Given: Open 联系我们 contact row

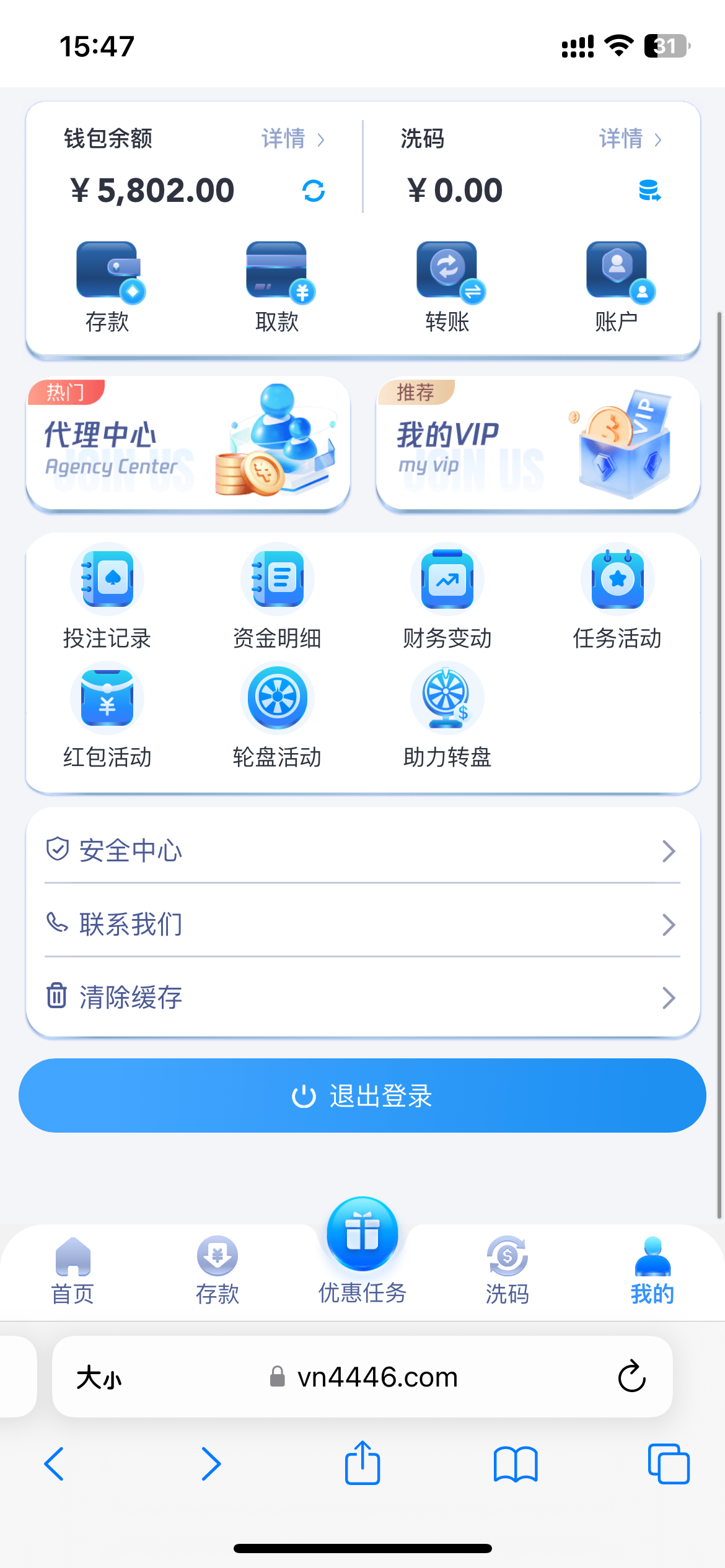Looking at the screenshot, I should (x=362, y=924).
